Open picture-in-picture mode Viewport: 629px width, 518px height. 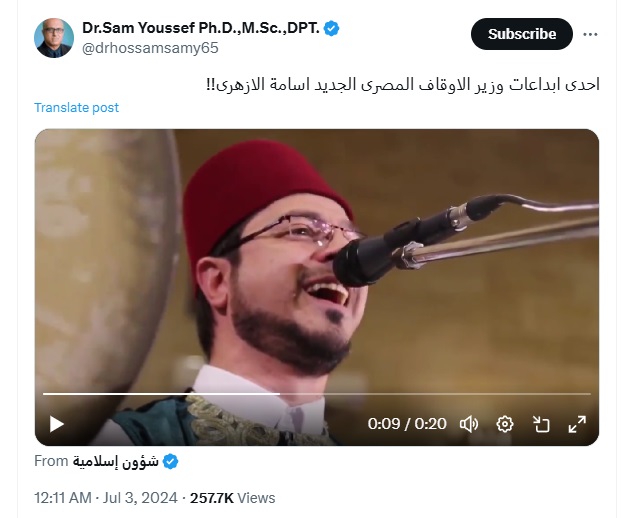pyautogui.click(x=541, y=424)
